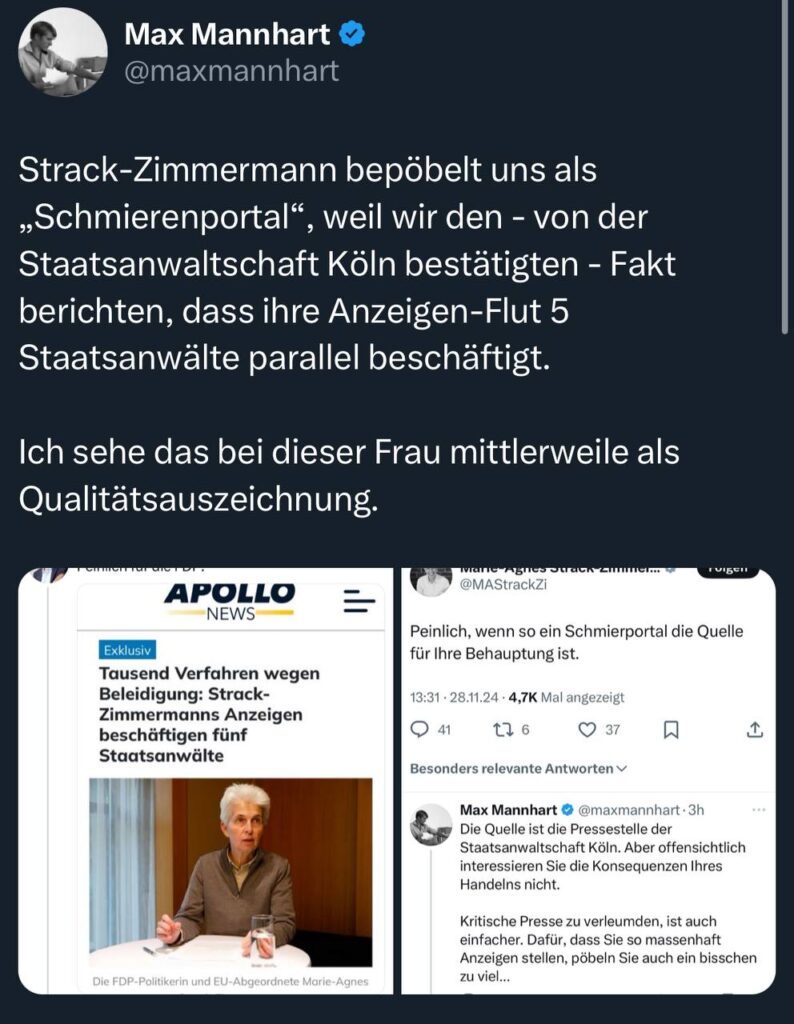Open the attached Apollo News article image

[x=206, y=780]
